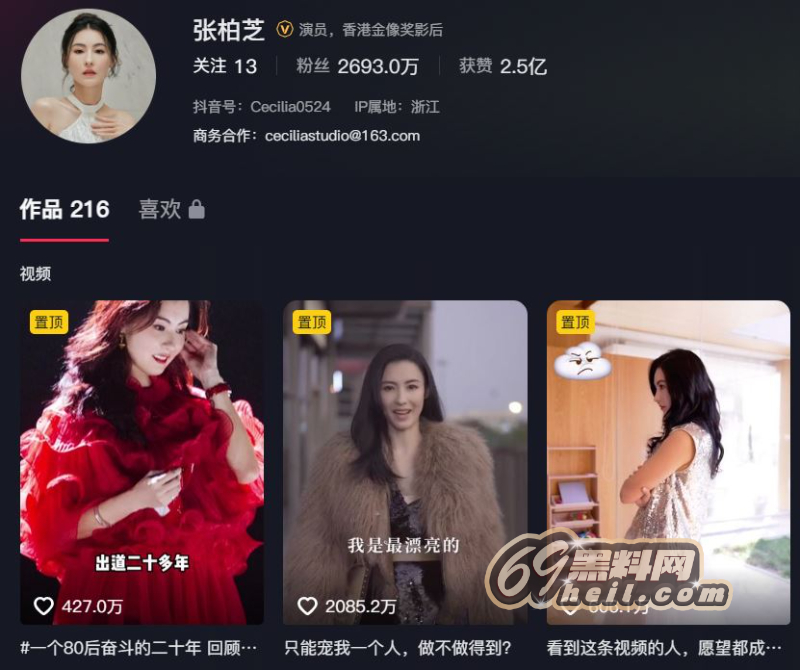View 张柏芝's profile avatar

[88, 76]
